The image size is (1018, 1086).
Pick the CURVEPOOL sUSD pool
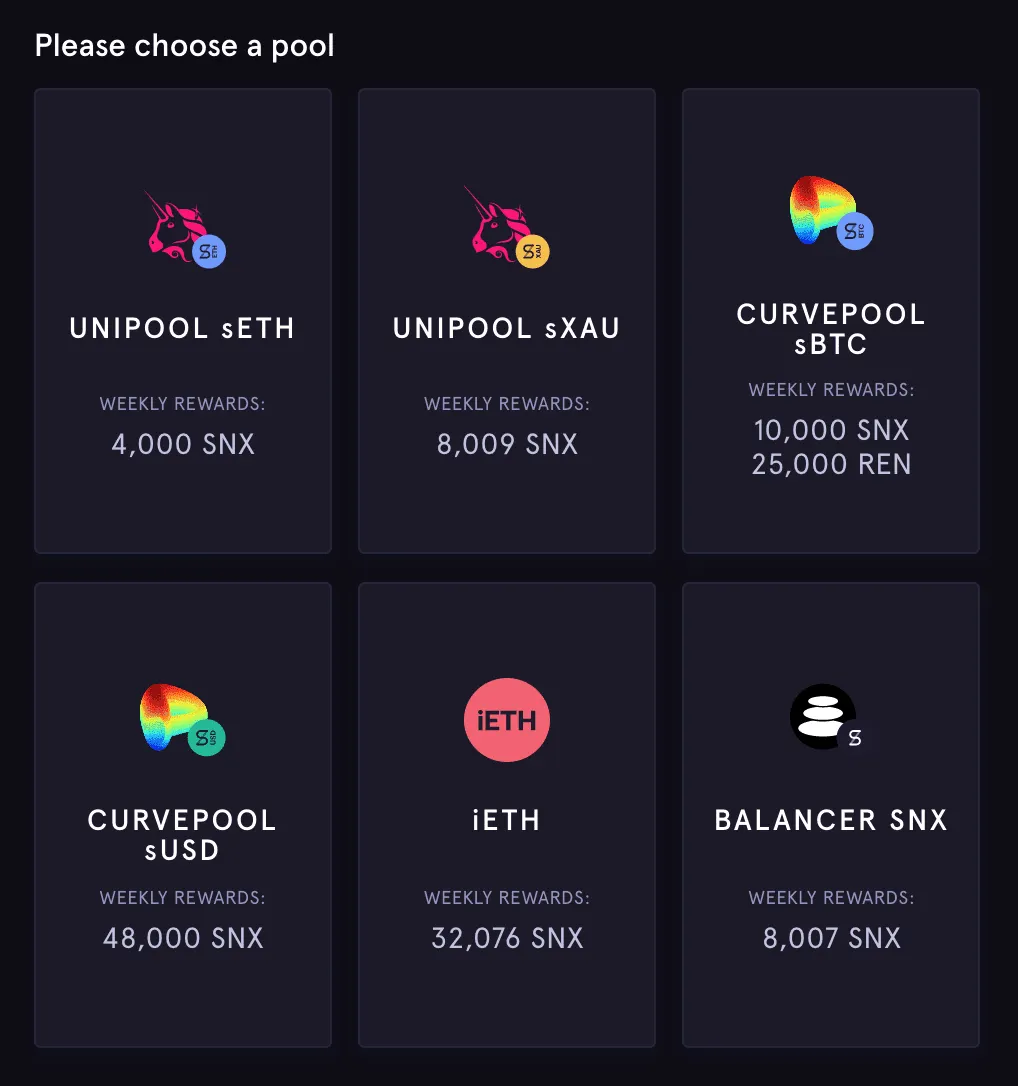(183, 815)
